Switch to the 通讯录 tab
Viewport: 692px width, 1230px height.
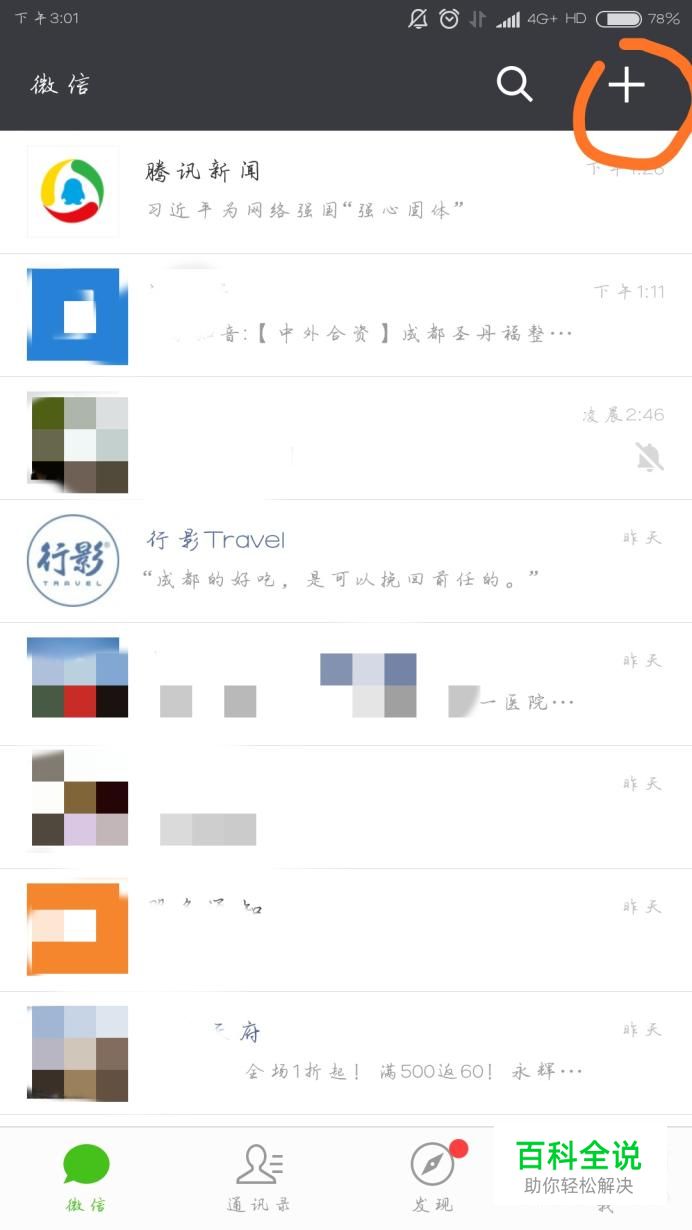click(259, 1178)
